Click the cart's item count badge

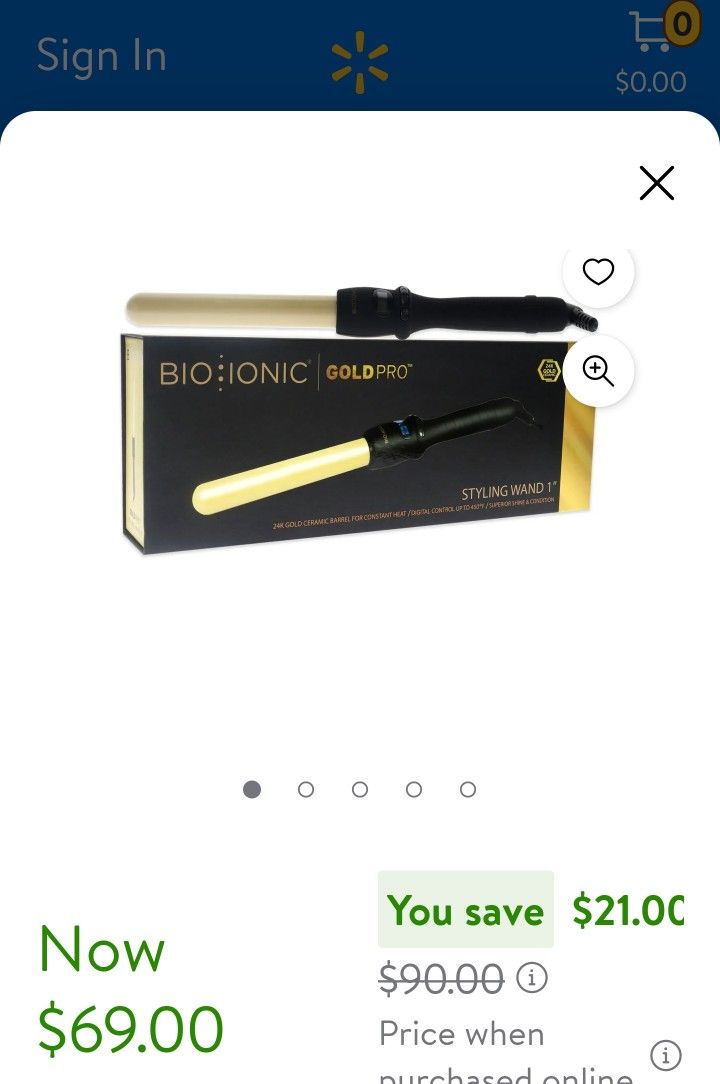pos(682,24)
